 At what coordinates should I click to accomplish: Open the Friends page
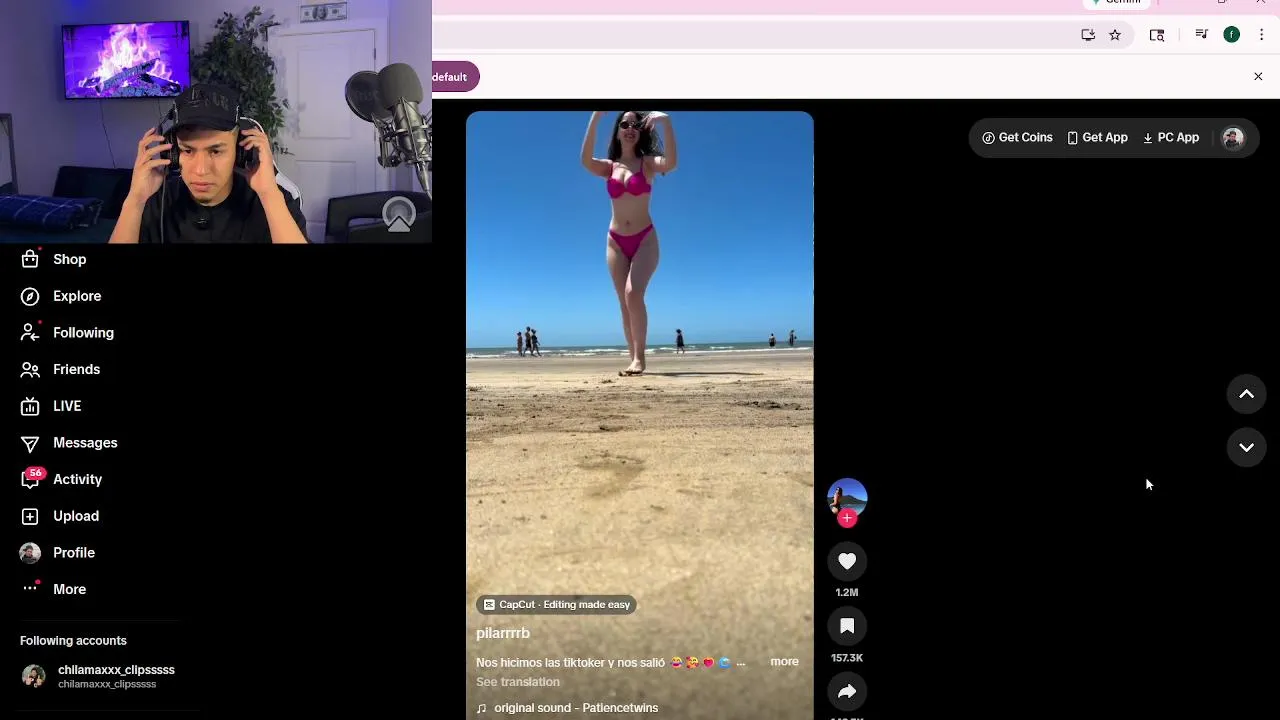[75, 370]
